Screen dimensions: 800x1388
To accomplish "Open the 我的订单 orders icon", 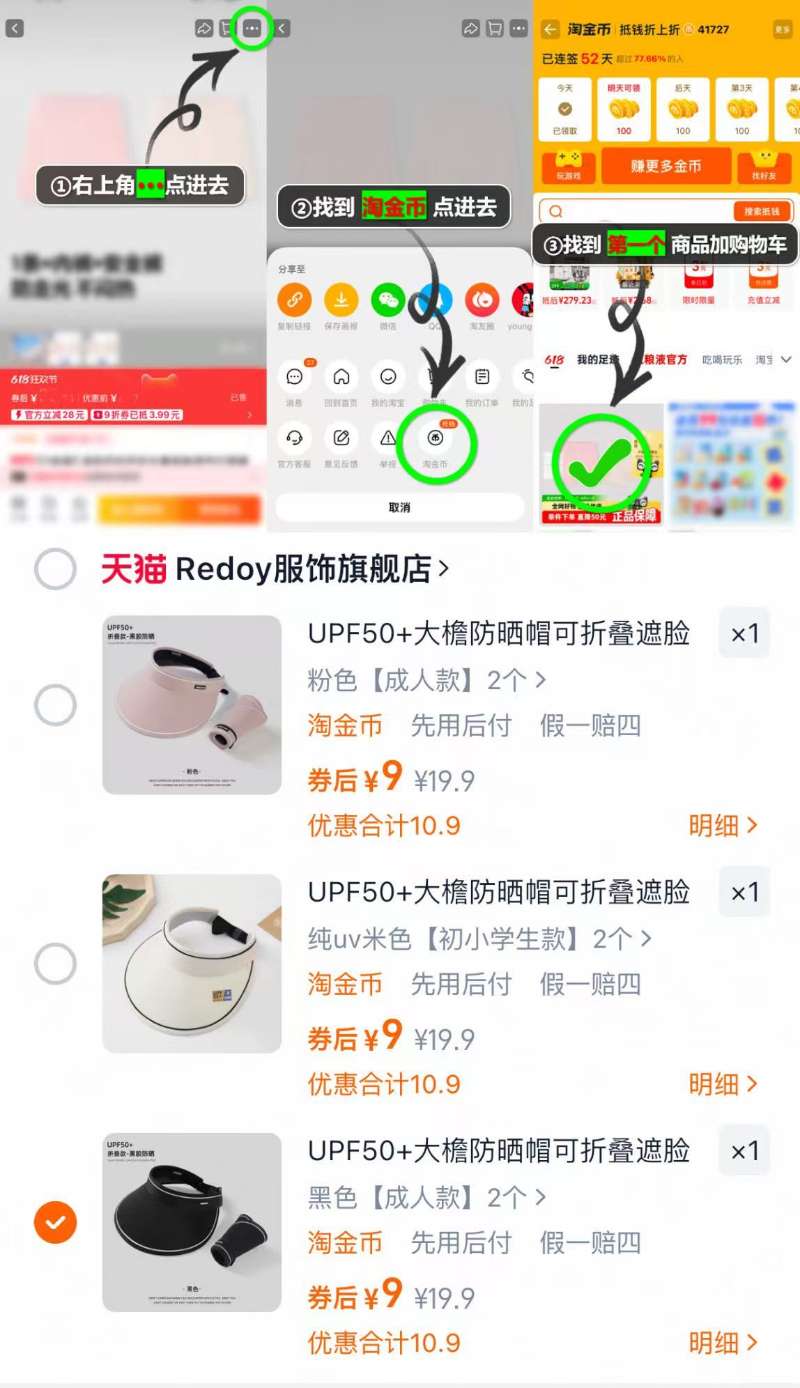I will click(x=483, y=378).
